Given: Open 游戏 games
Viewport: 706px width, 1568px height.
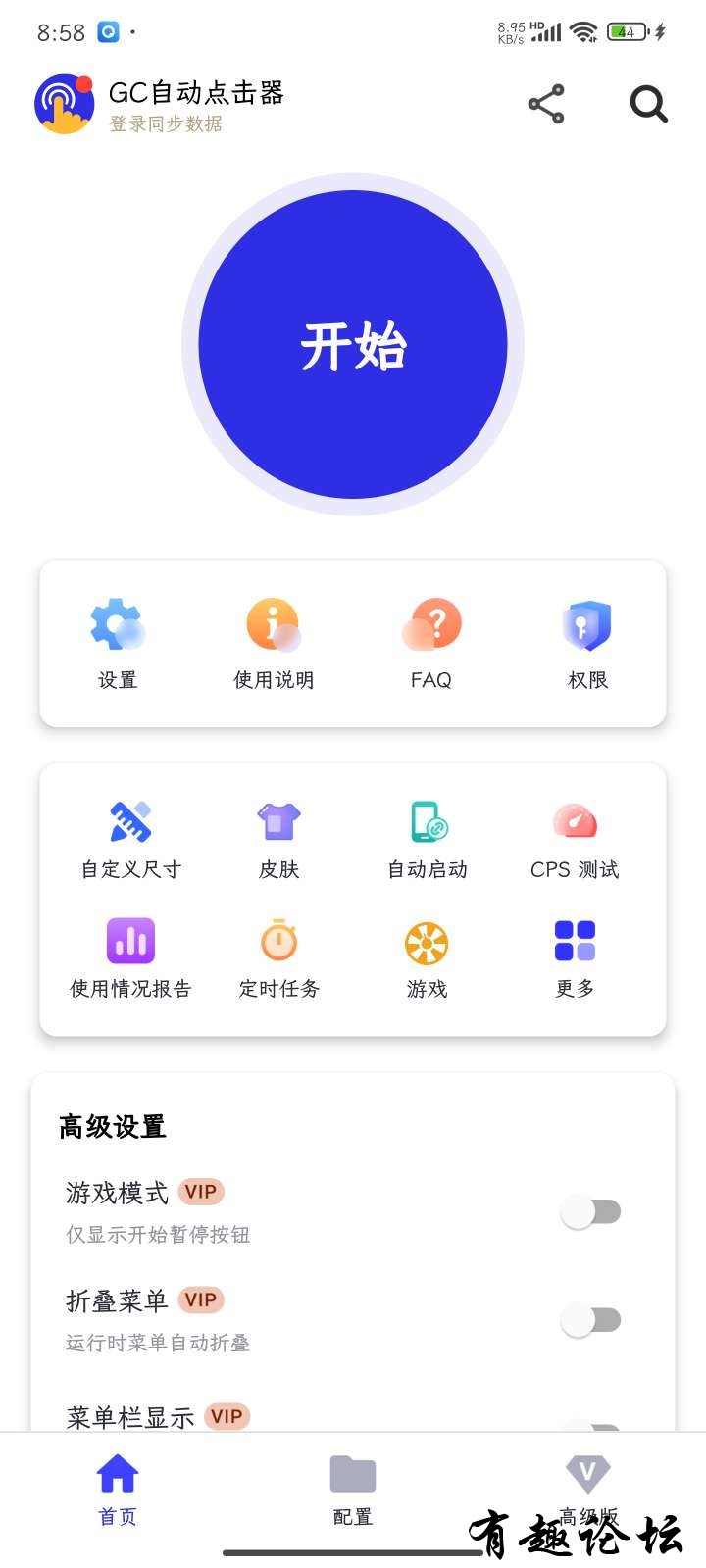Looking at the screenshot, I should point(427,958).
